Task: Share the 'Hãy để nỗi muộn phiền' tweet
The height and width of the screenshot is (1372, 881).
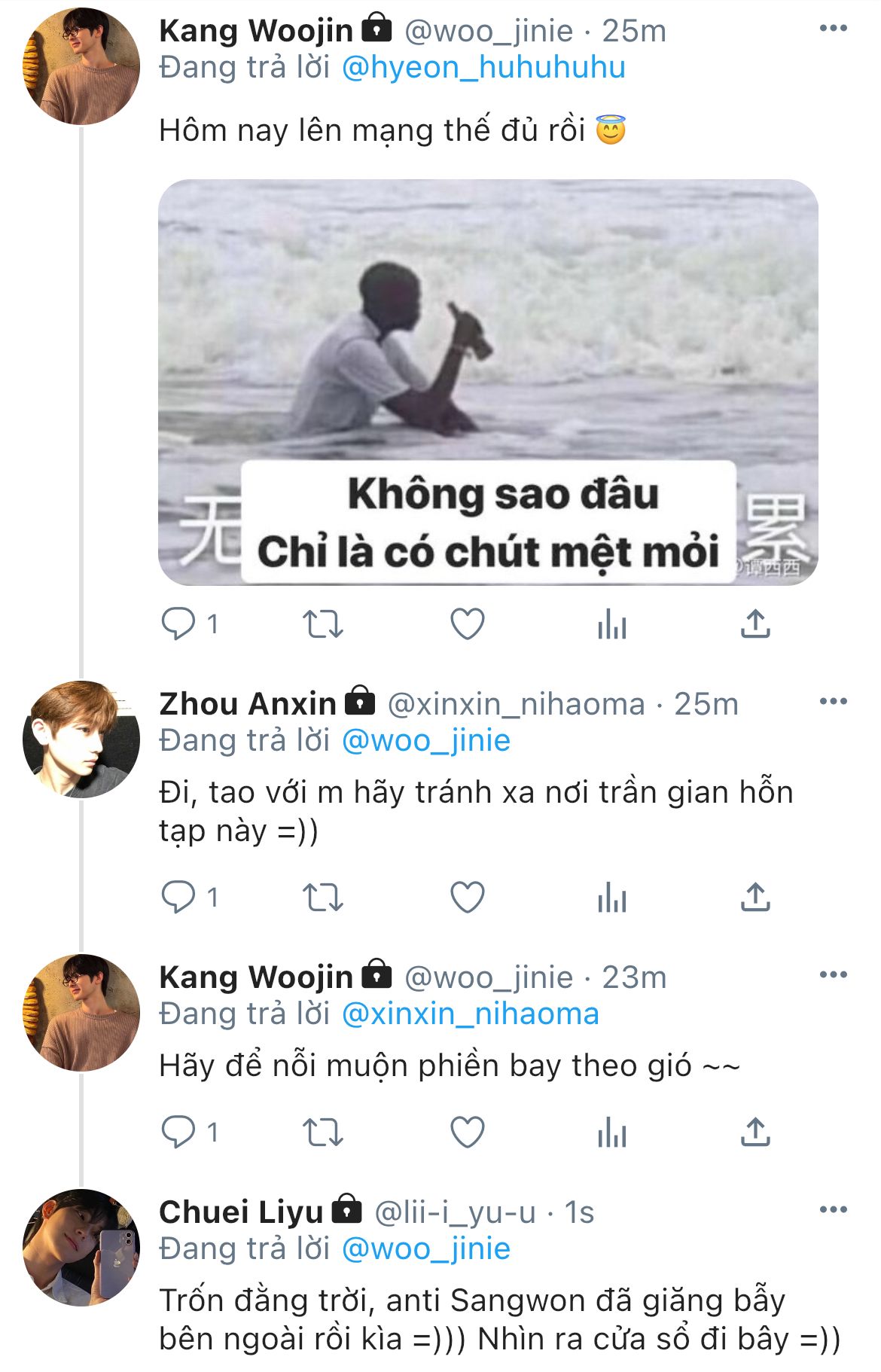Action: tap(755, 1132)
